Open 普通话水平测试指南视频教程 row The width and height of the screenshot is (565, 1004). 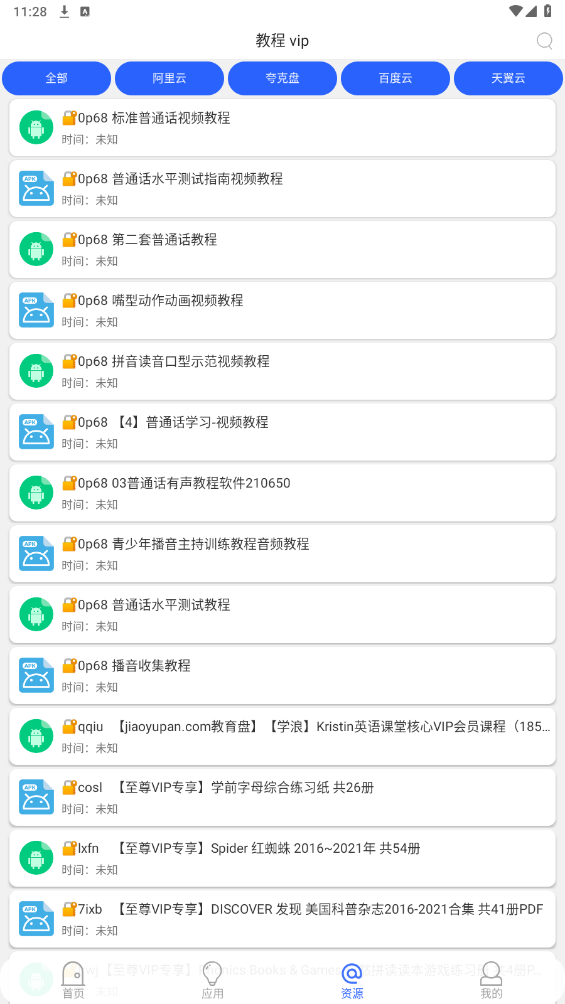click(282, 188)
